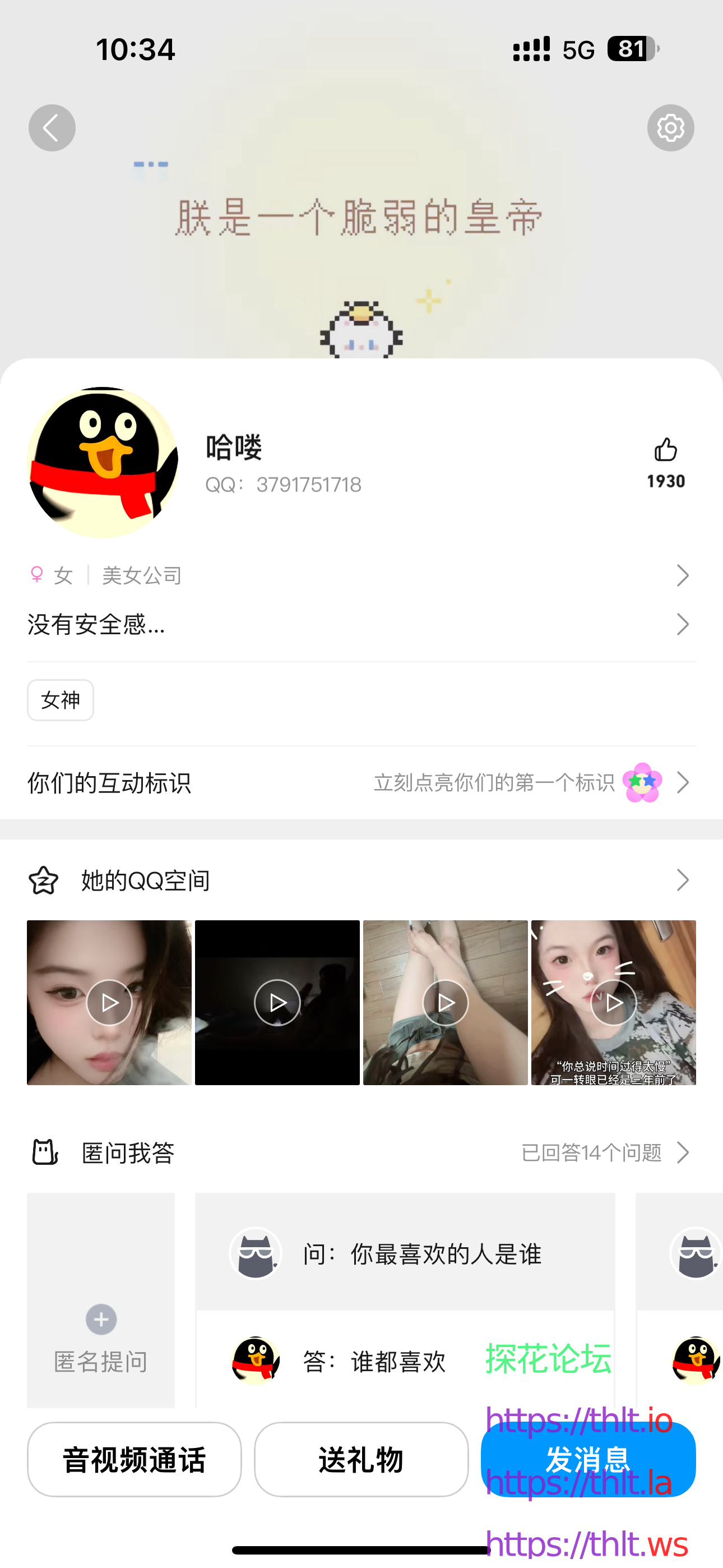Open the 女 | 美女公司 details row
Image resolution: width=723 pixels, height=1568 pixels.
click(x=360, y=575)
